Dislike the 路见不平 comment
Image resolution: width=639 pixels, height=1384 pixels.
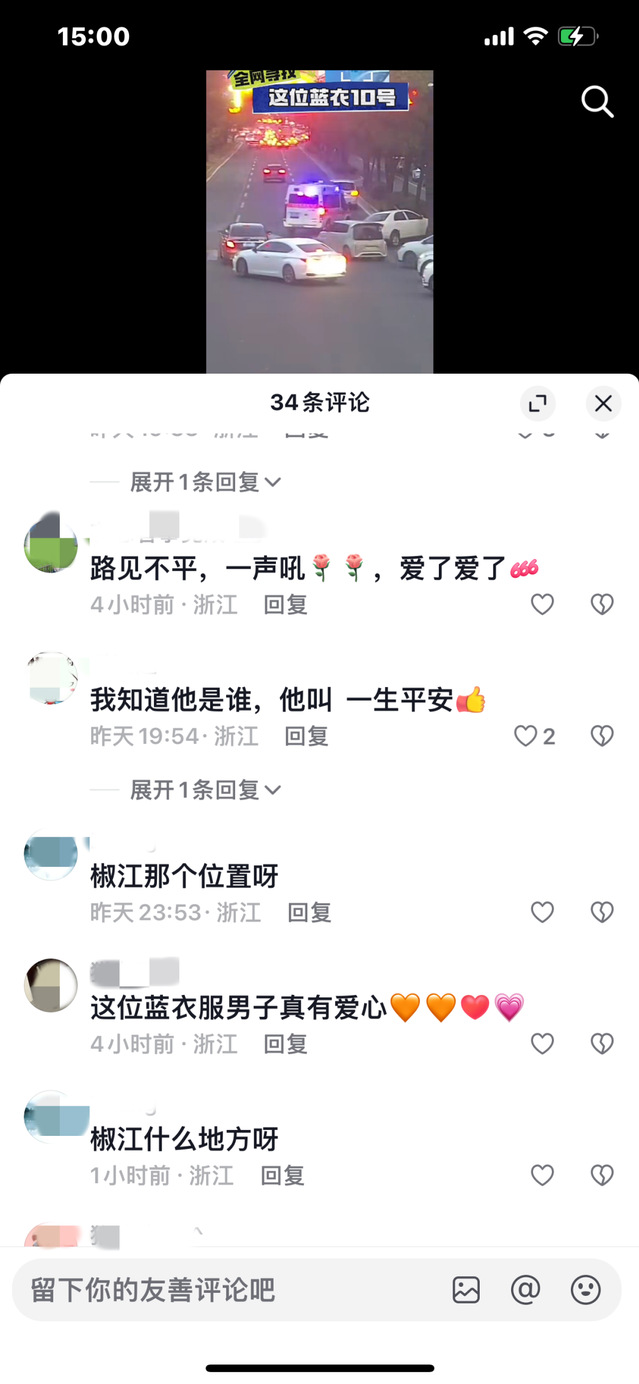pyautogui.click(x=602, y=604)
